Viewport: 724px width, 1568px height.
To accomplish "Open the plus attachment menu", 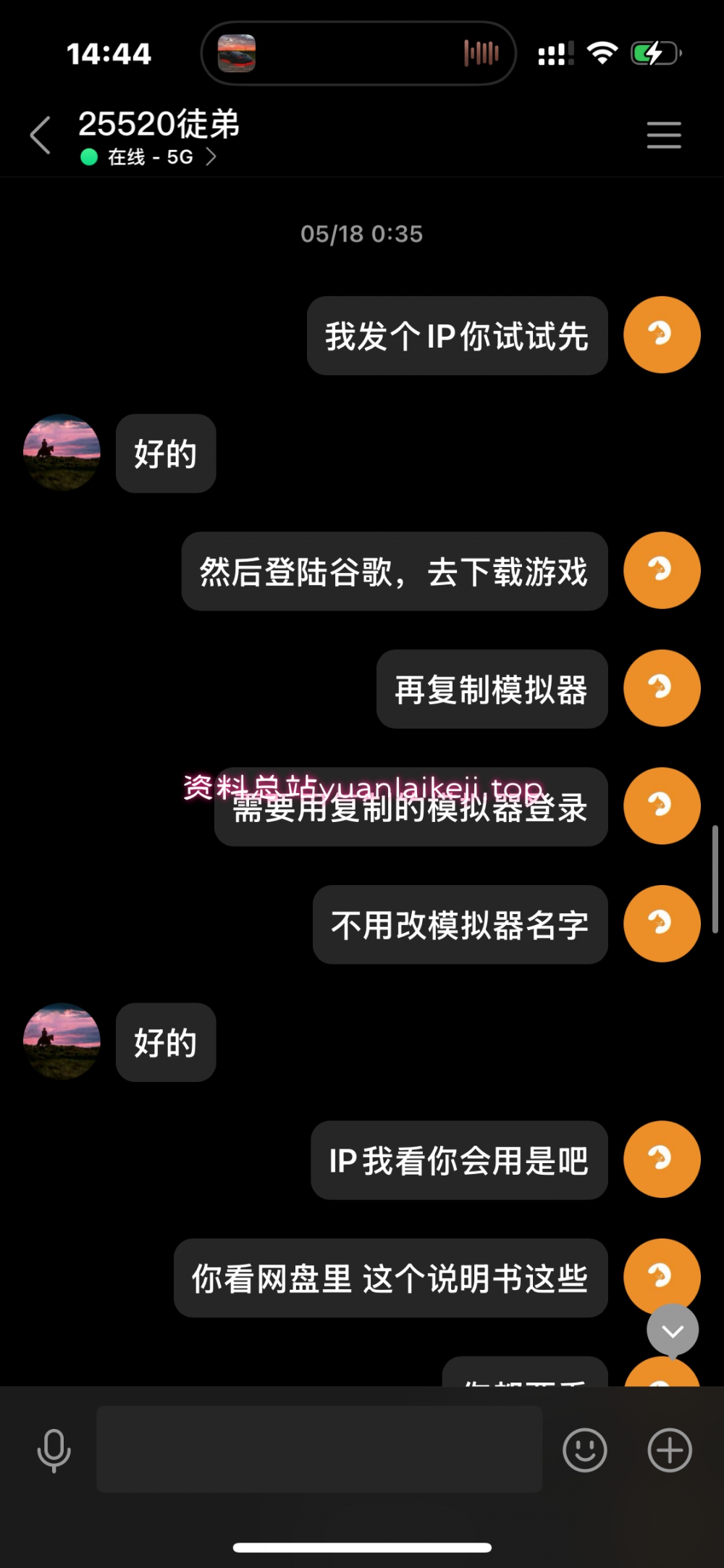I will [669, 1450].
